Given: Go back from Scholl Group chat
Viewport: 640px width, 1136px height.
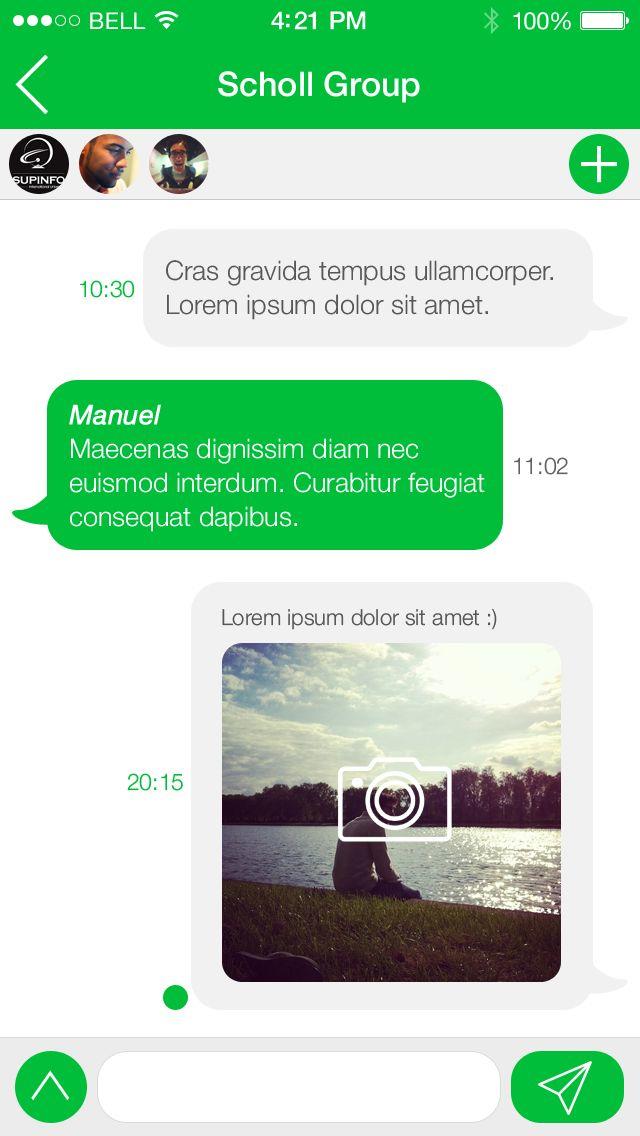Looking at the screenshot, I should [x=32, y=84].
